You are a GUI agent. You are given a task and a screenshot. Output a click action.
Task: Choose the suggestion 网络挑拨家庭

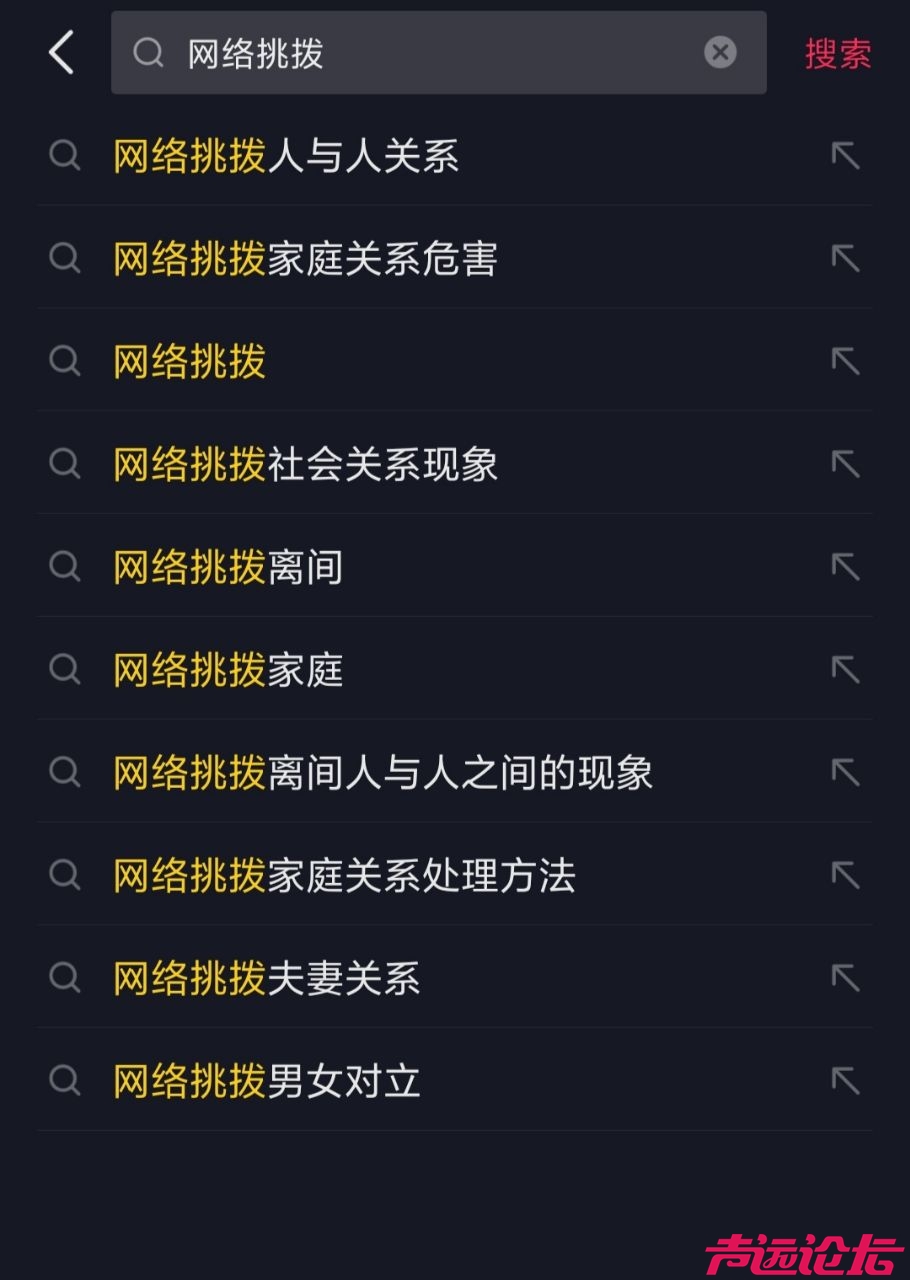coord(228,670)
